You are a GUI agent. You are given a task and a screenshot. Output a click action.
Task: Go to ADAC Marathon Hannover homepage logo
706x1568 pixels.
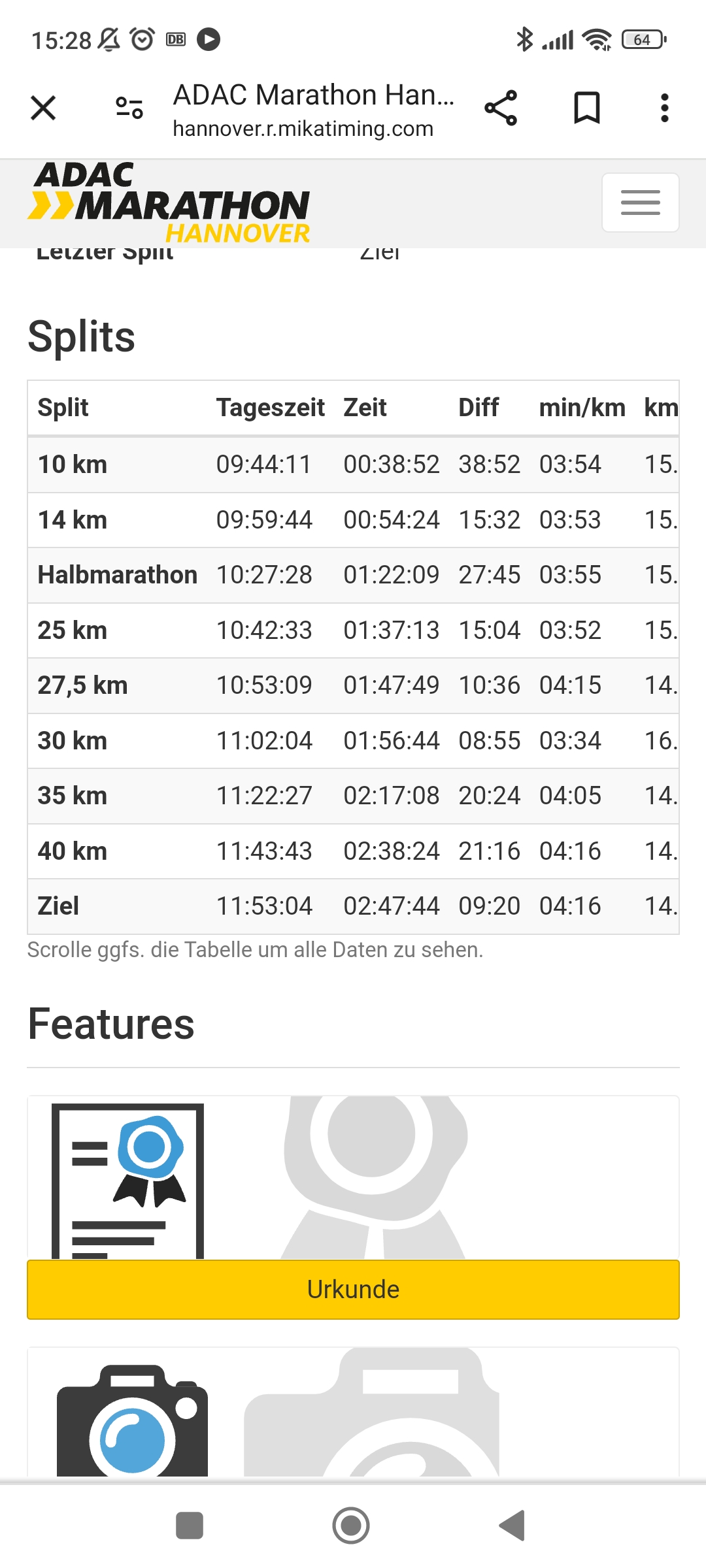coord(170,203)
